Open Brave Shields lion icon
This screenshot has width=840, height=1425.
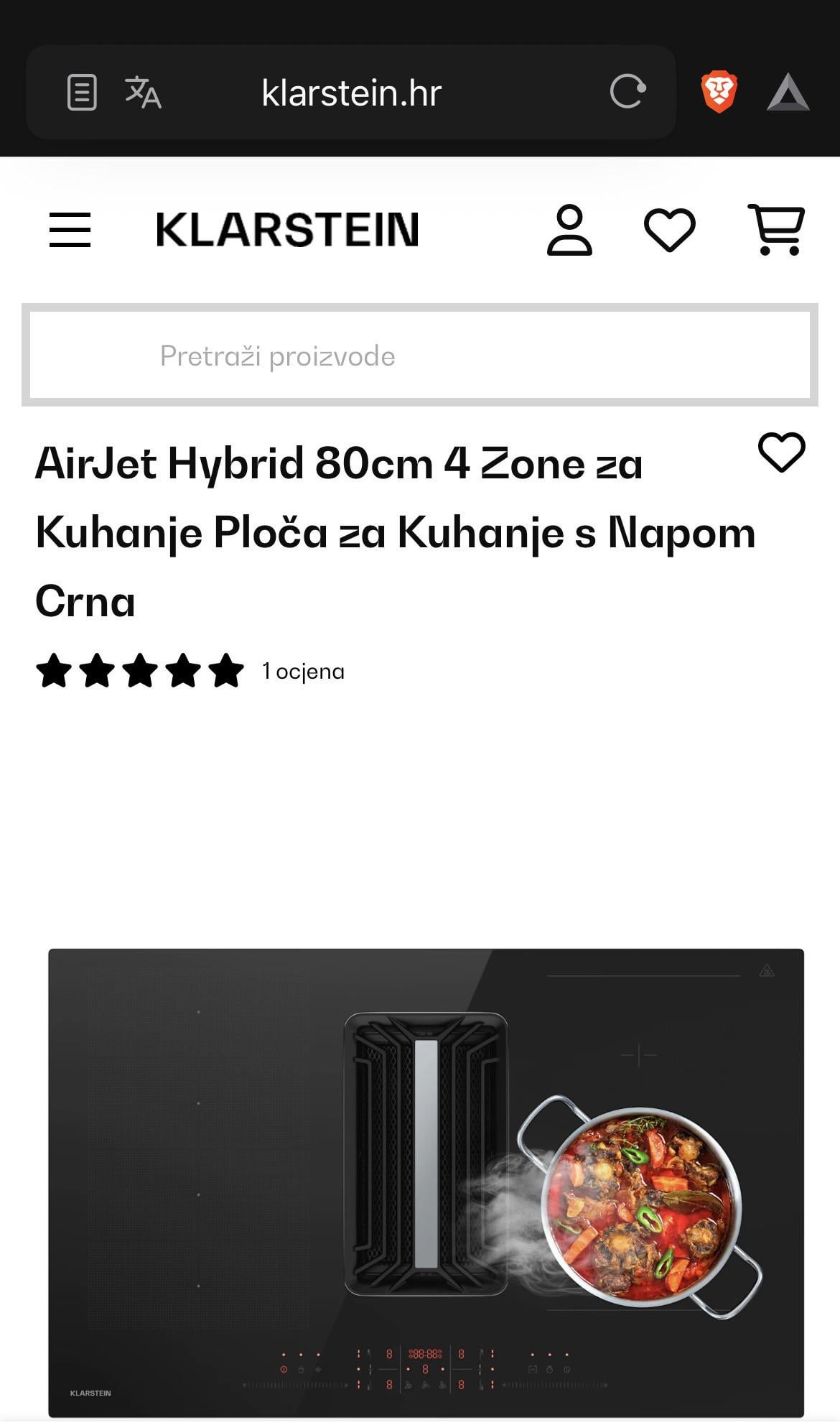[719, 92]
